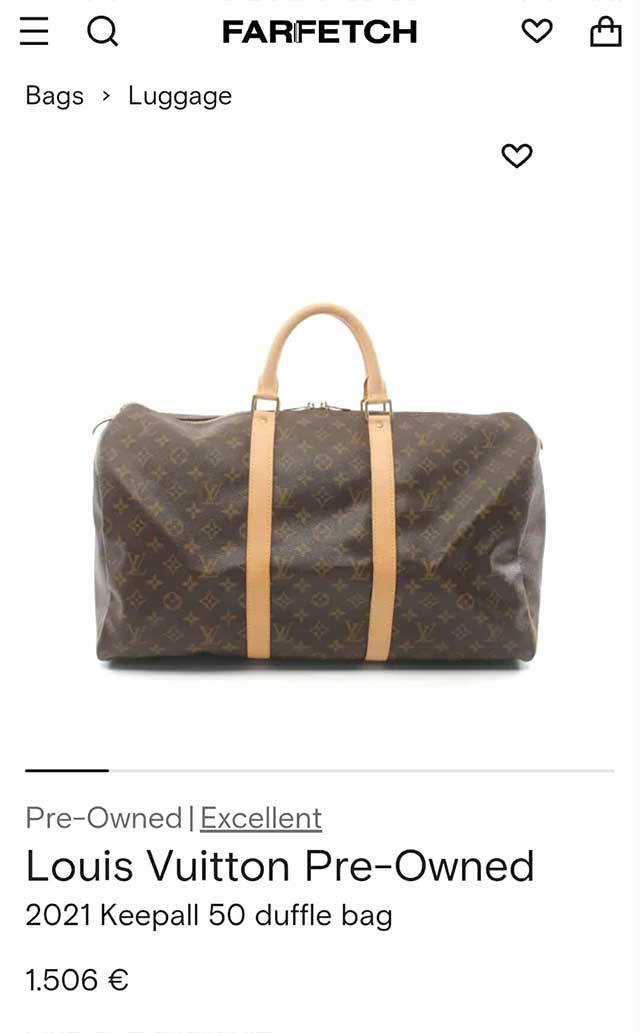
Task: Open the search icon
Action: (102, 32)
